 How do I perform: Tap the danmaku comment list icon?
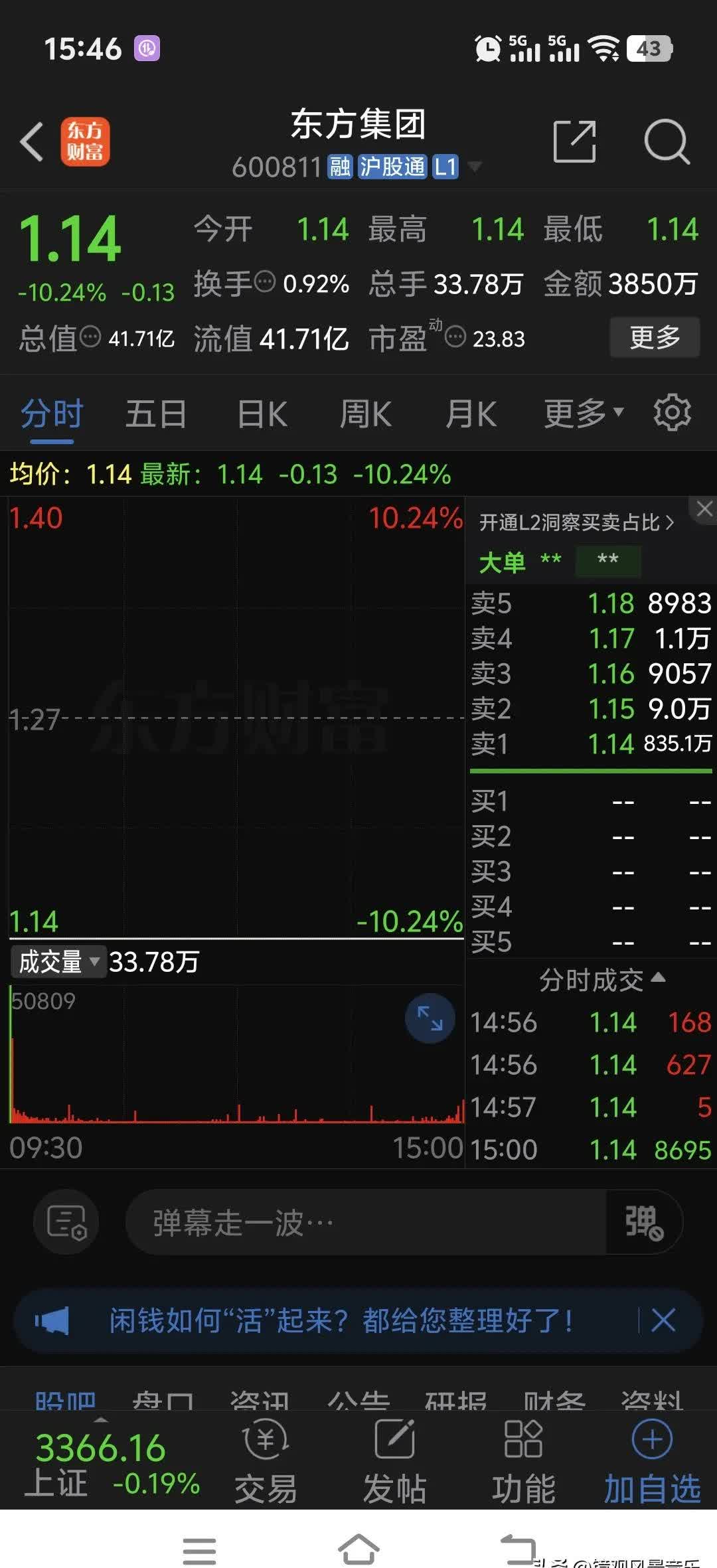65,1221
